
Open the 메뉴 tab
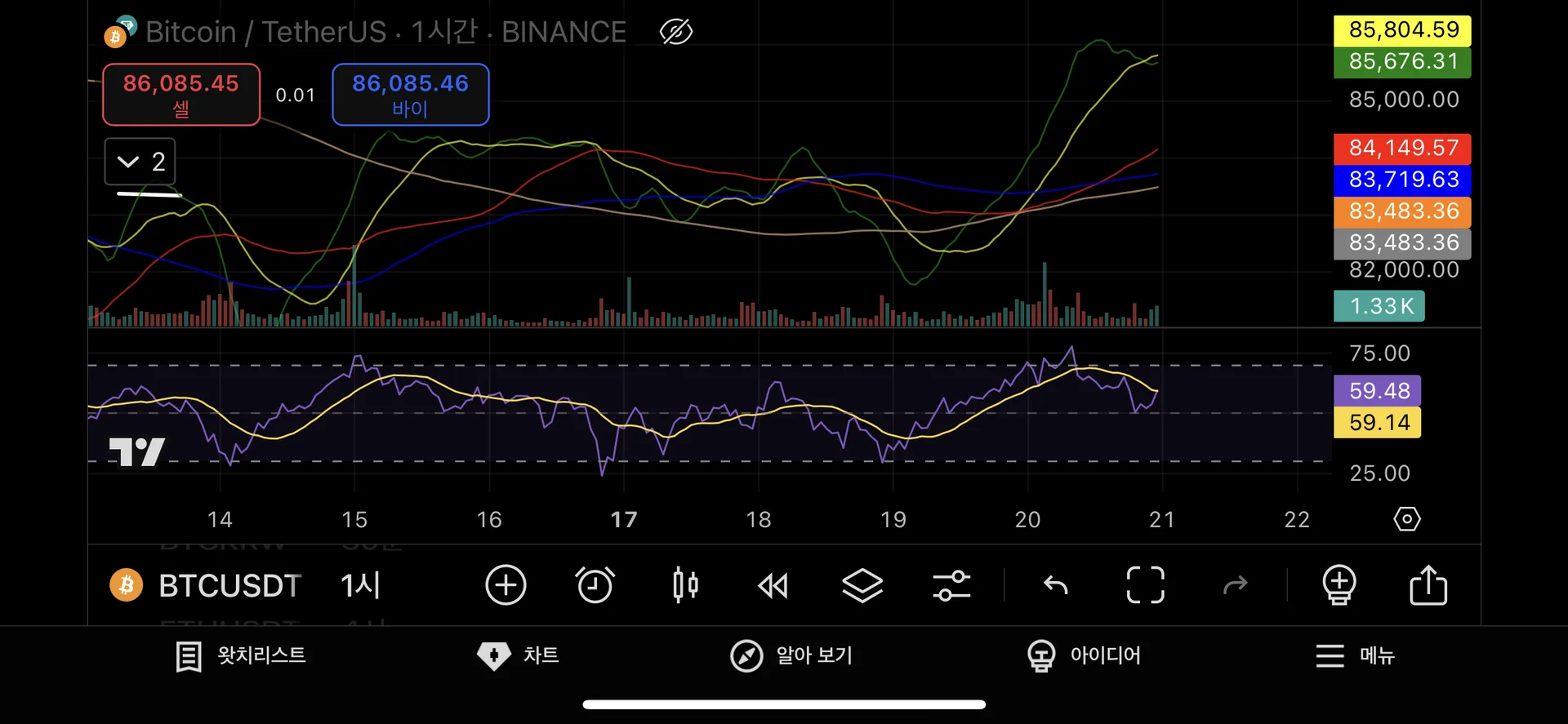click(x=1355, y=655)
